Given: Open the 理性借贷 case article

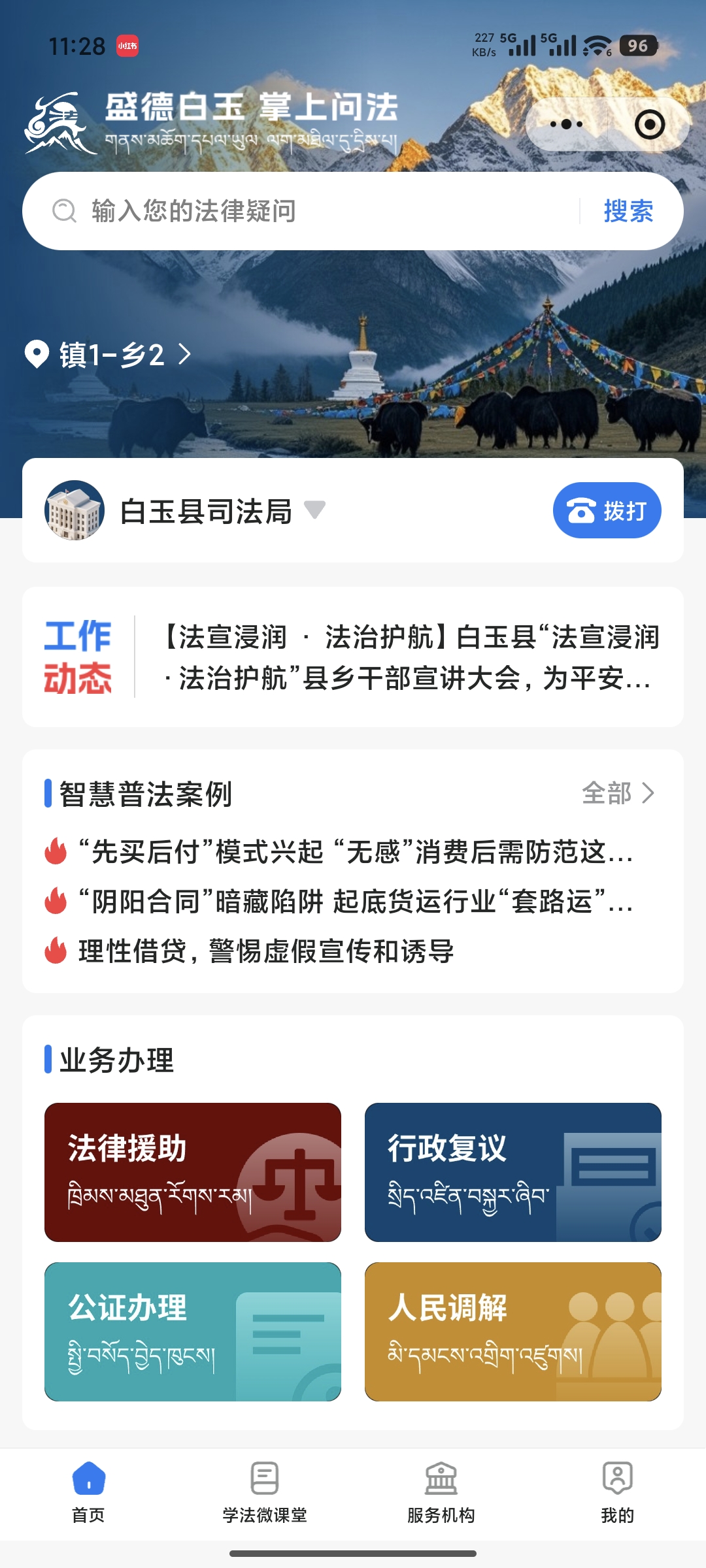Looking at the screenshot, I should 265,951.
